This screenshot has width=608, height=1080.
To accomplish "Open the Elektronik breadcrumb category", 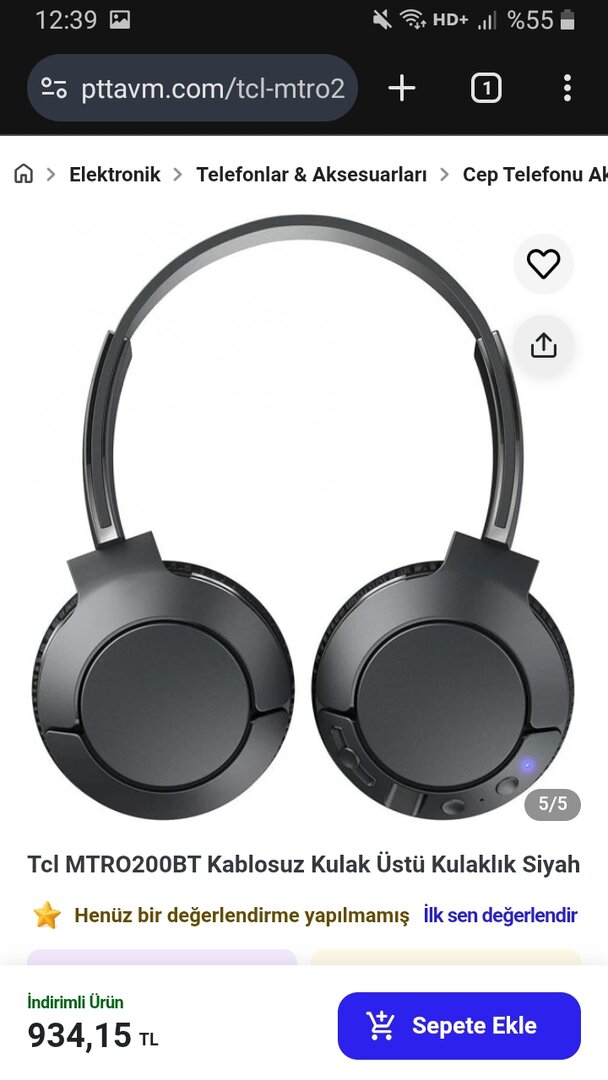I will pos(114,174).
